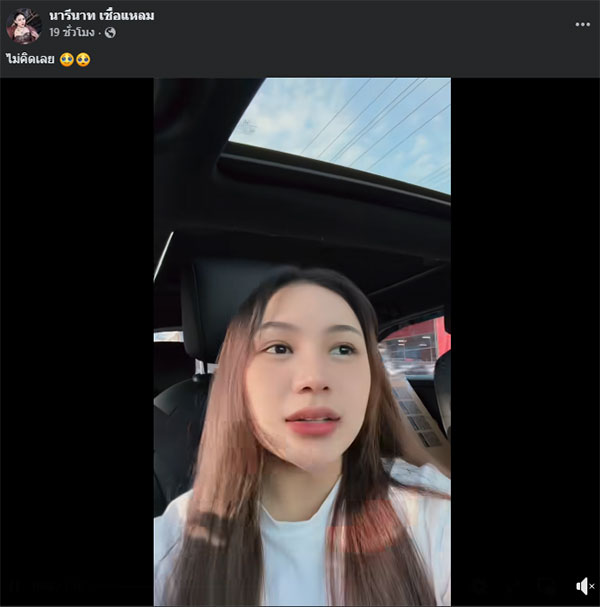Unmute the video sound
Viewport: 600px width, 607px height.
[x=584, y=586]
